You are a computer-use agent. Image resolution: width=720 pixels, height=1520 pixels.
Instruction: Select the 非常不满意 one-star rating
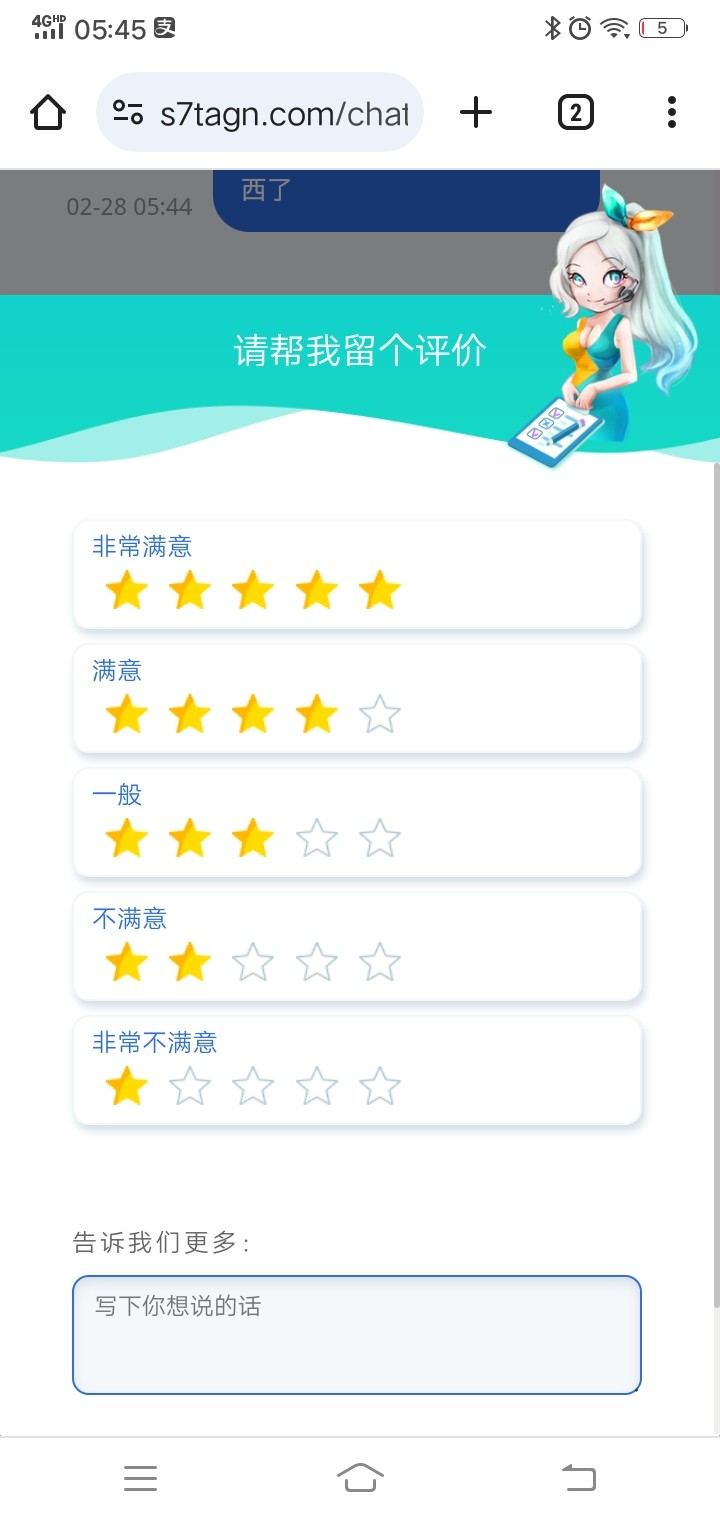coord(357,1071)
